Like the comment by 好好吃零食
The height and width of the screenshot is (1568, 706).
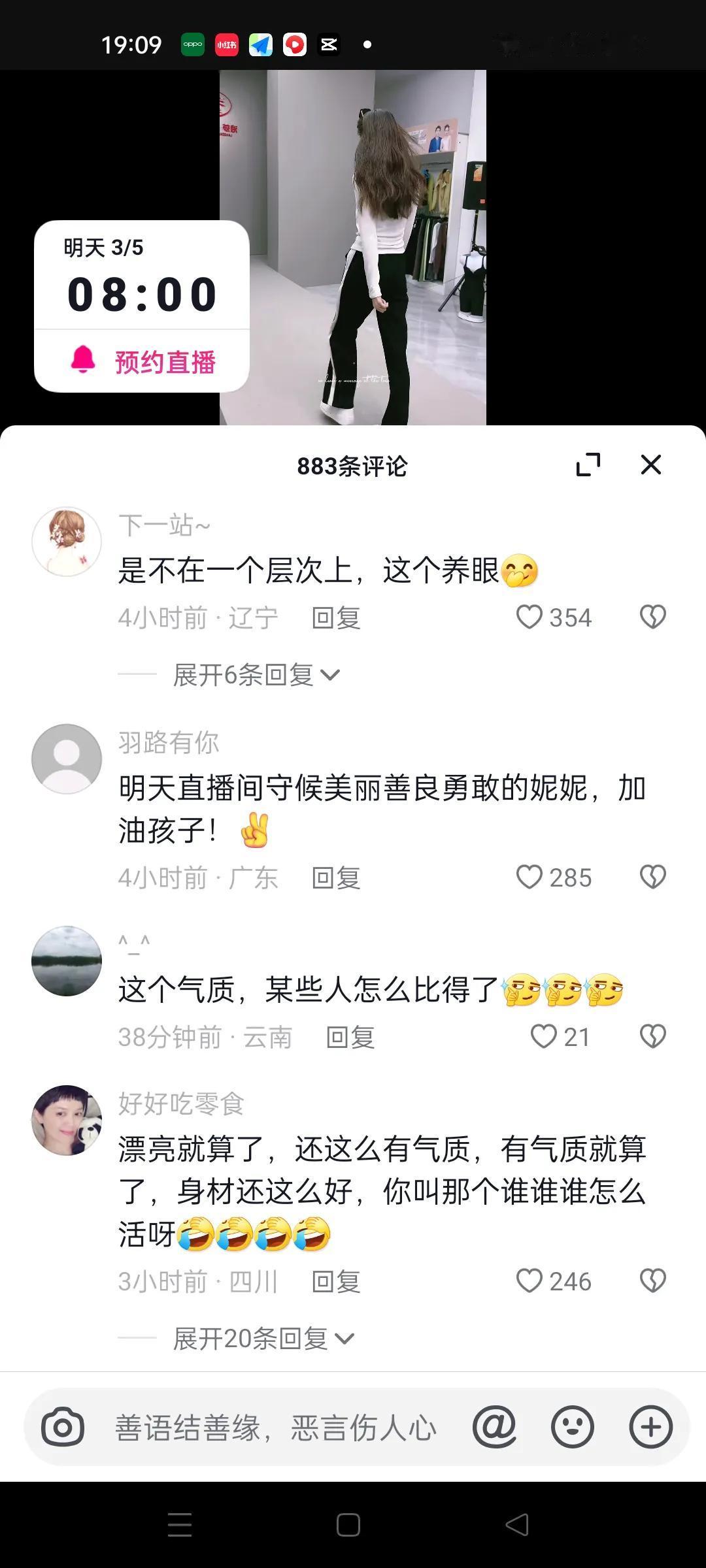click(529, 1281)
